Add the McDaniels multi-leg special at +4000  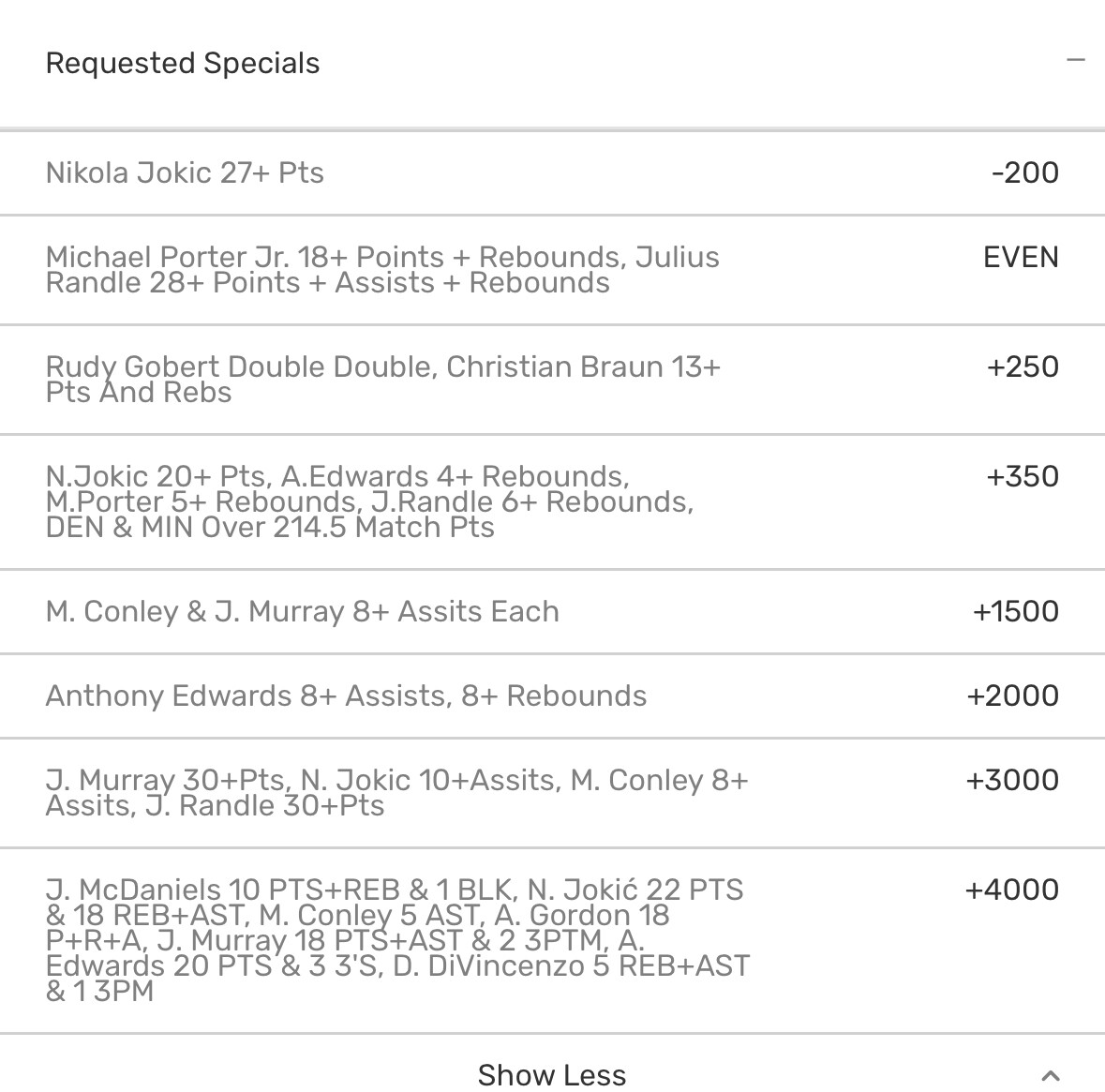[x=1011, y=890]
